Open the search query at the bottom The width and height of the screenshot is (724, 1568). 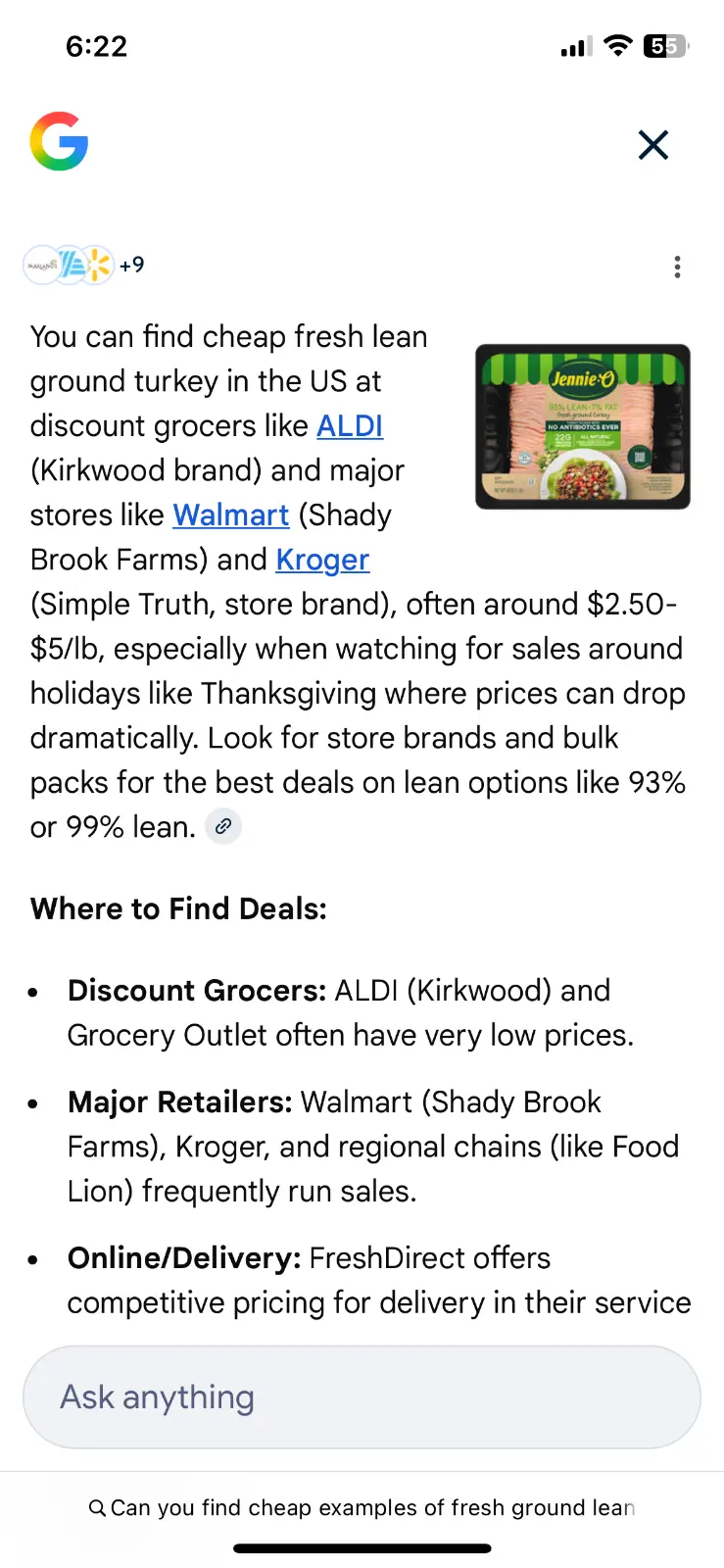click(x=362, y=1508)
